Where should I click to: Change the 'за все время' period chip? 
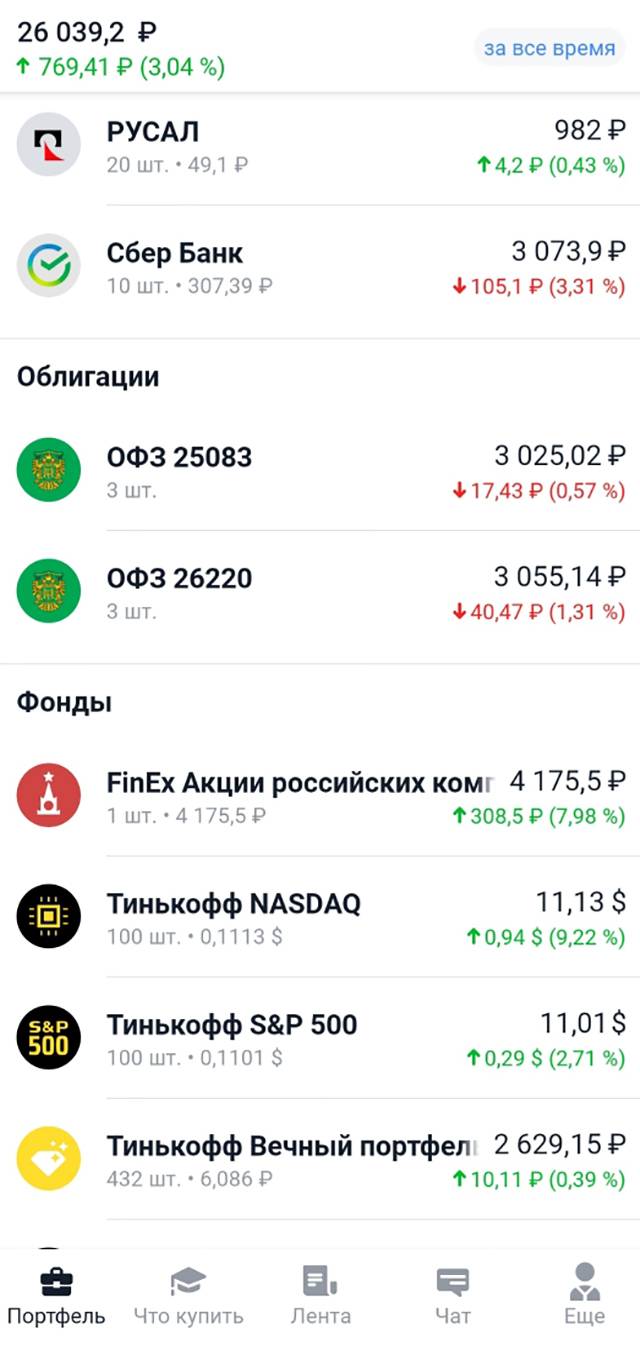click(549, 48)
